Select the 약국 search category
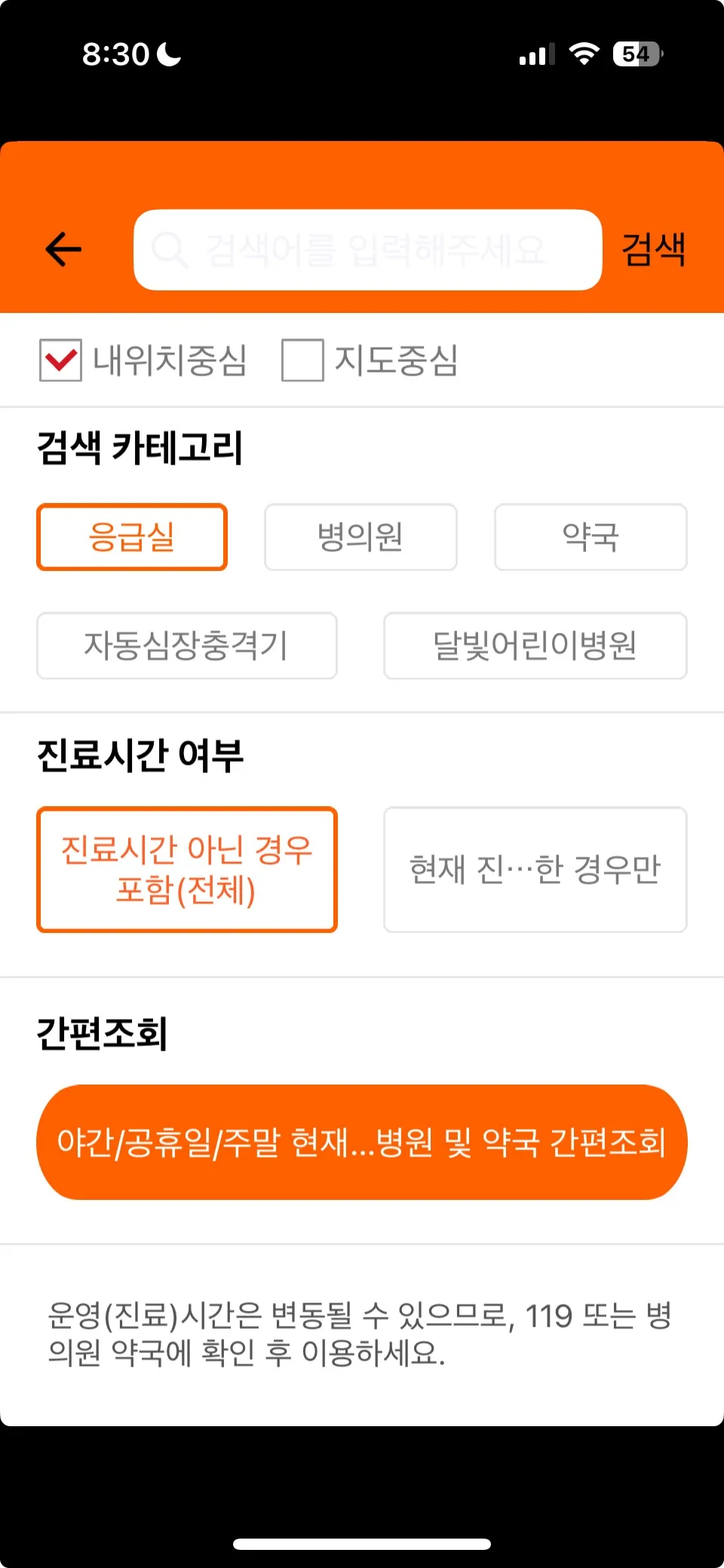 coord(590,537)
